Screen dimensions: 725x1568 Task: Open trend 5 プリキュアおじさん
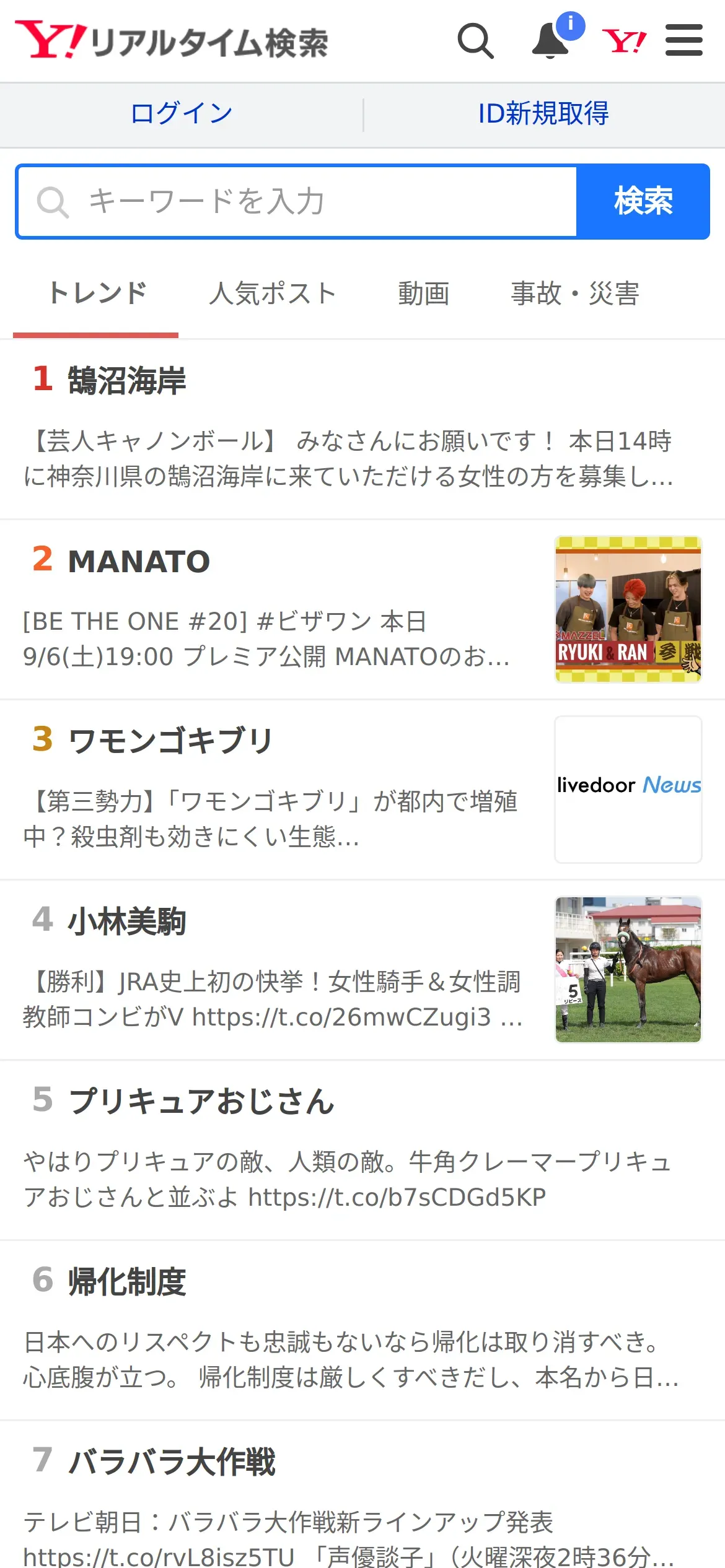point(201,1102)
